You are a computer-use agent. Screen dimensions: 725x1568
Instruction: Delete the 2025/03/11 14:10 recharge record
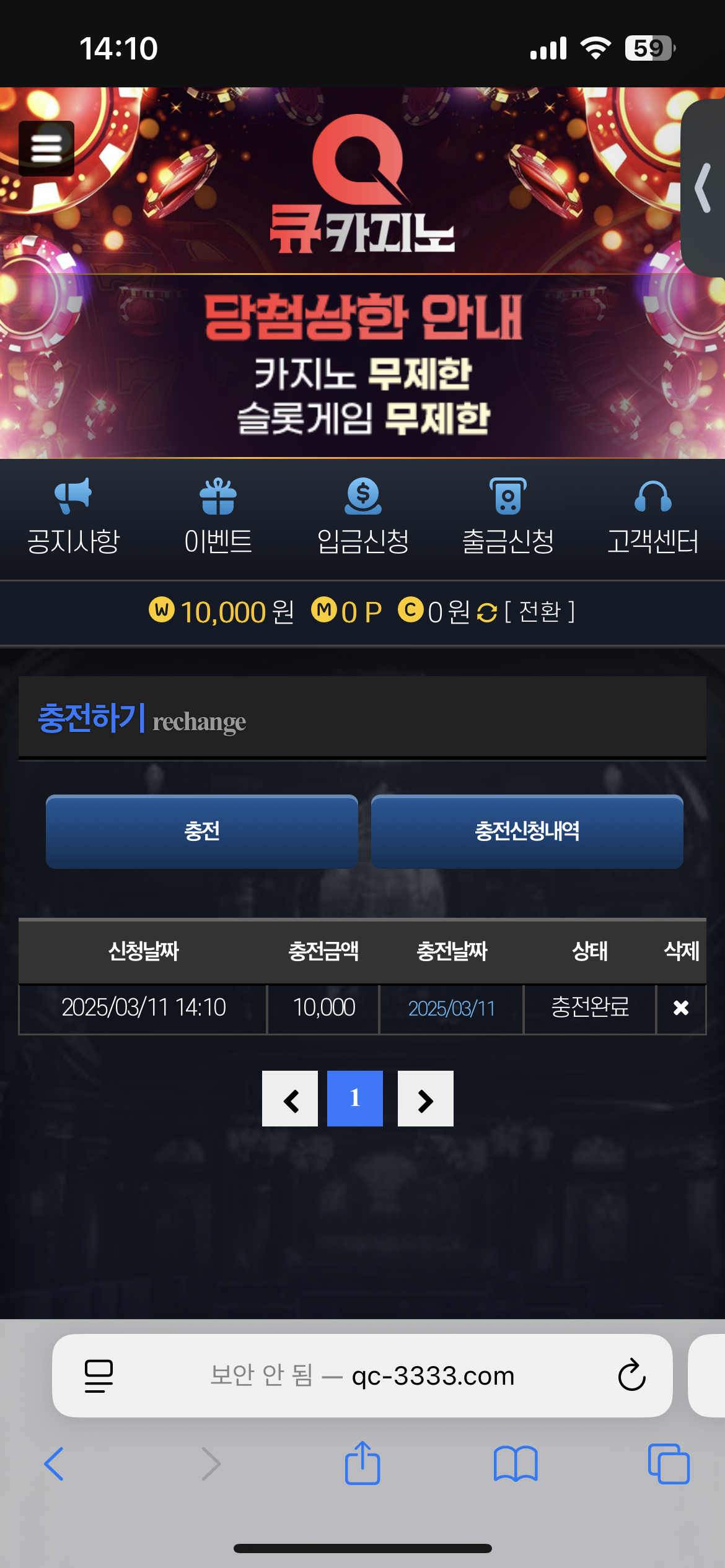tap(681, 1008)
